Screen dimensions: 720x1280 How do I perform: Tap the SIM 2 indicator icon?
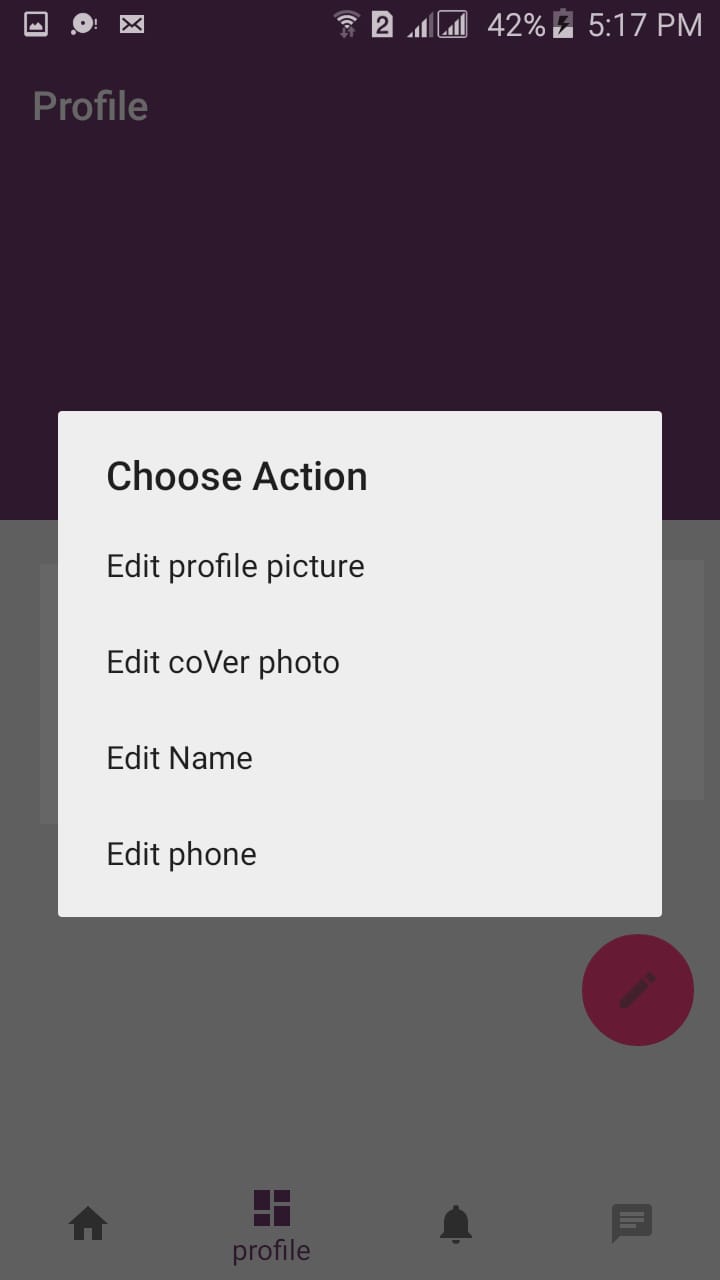coord(382,24)
